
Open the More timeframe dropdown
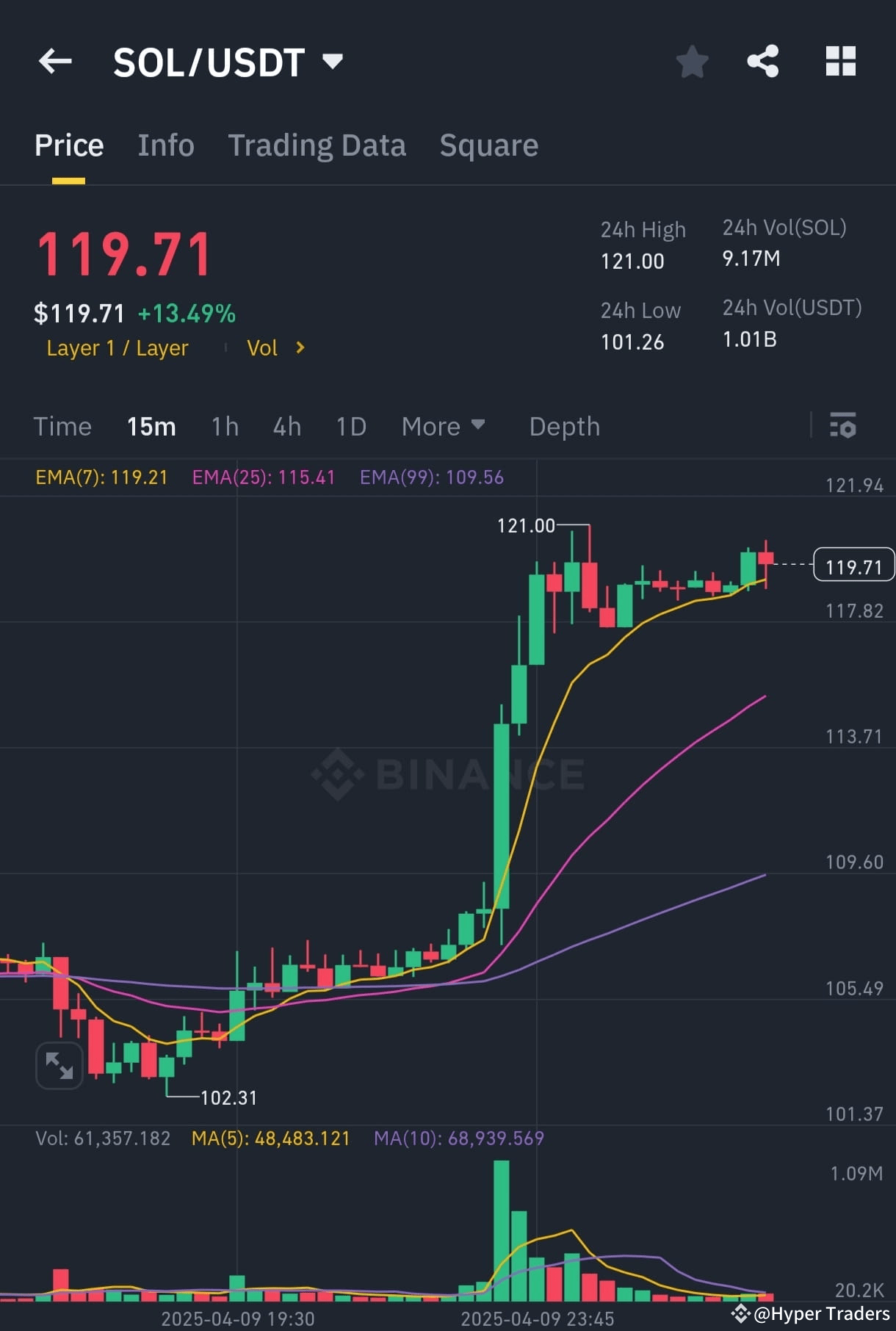[444, 426]
